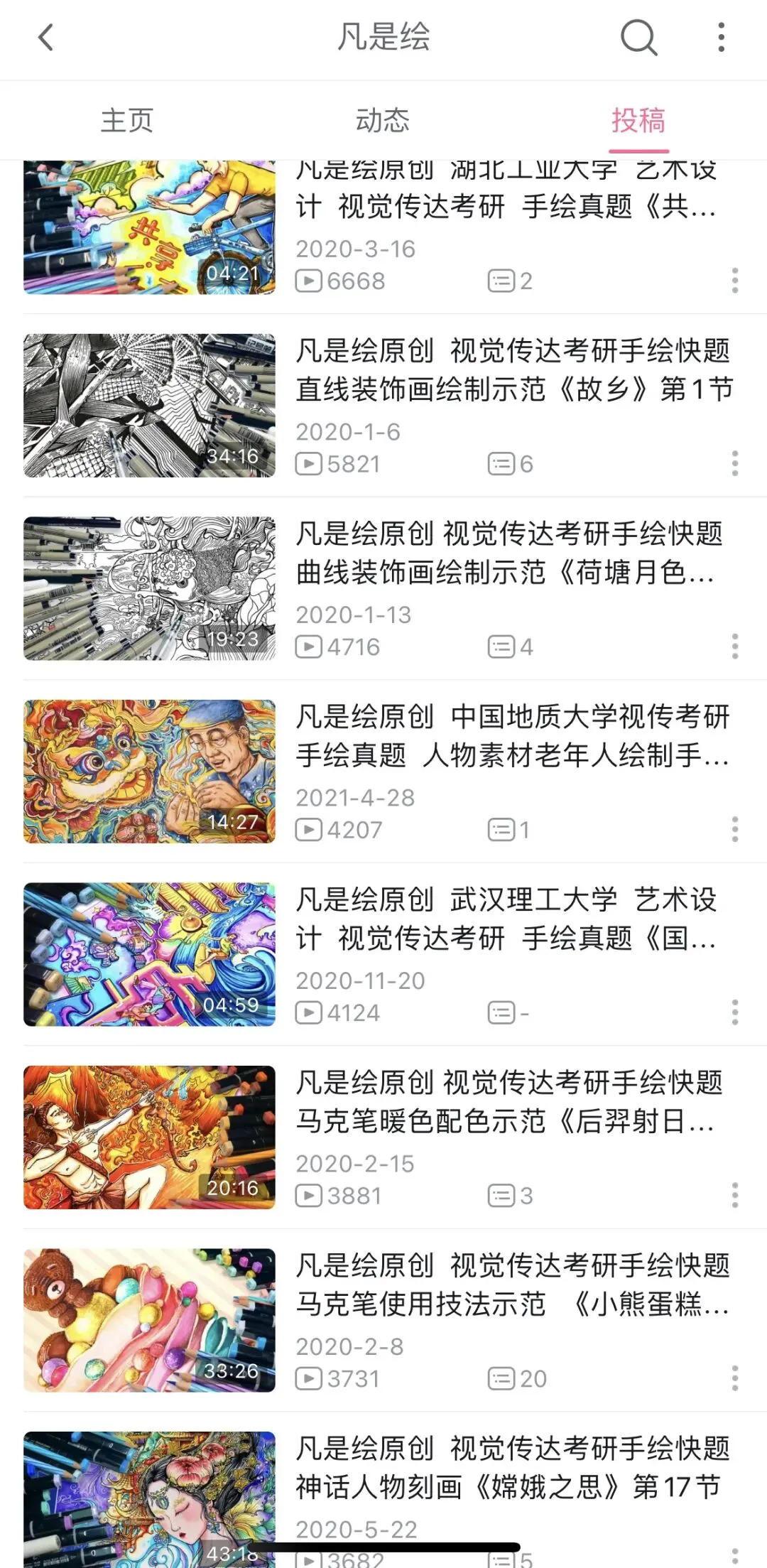The image size is (767, 1568).
Task: Open more options for 《小熊蛋糕》 video
Action: pyautogui.click(x=735, y=1378)
